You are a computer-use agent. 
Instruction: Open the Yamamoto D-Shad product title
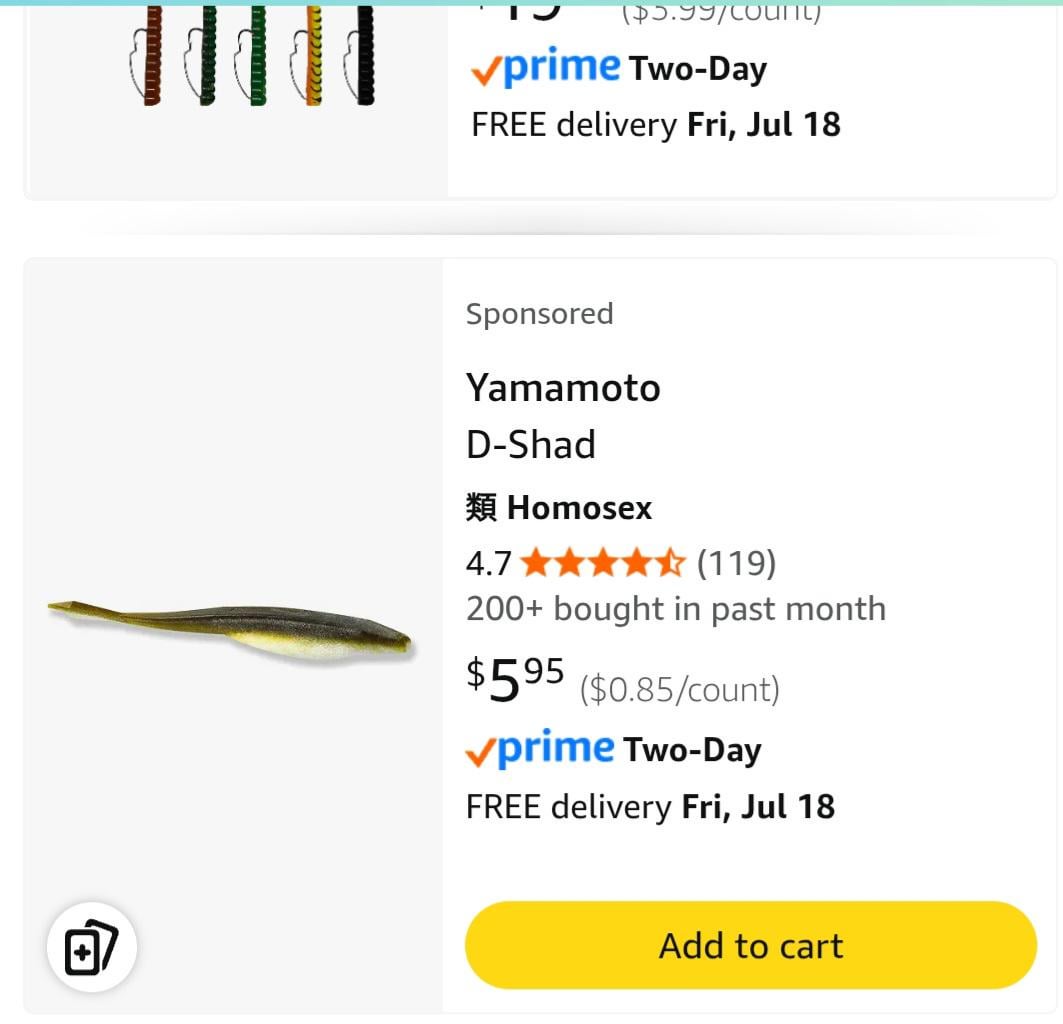[x=563, y=416]
